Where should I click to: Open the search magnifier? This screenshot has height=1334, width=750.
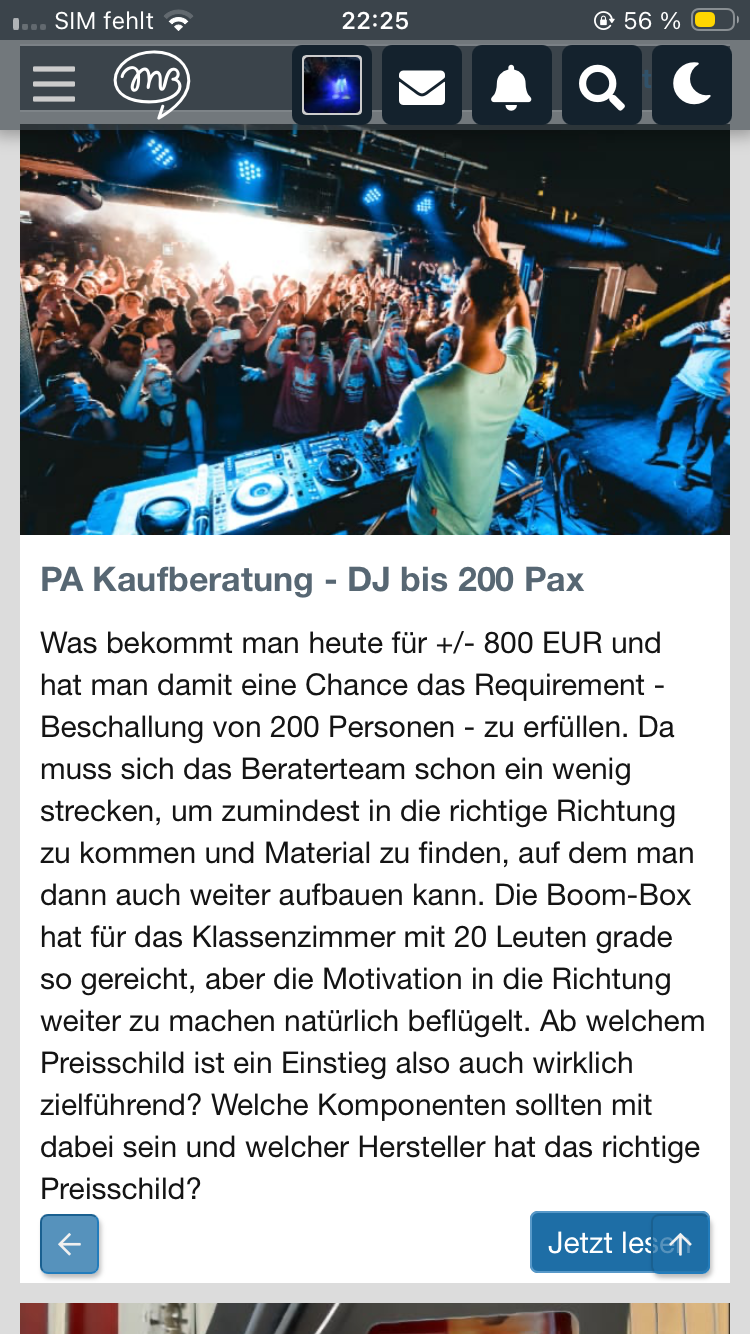[x=602, y=85]
